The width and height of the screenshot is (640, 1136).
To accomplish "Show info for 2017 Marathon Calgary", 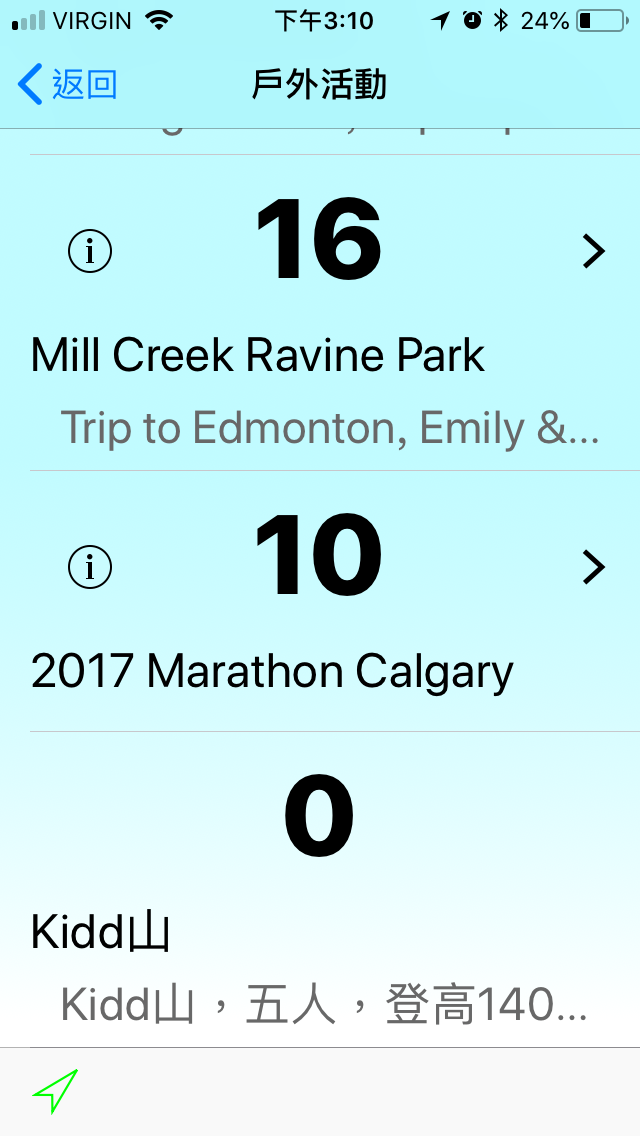I will [90, 567].
